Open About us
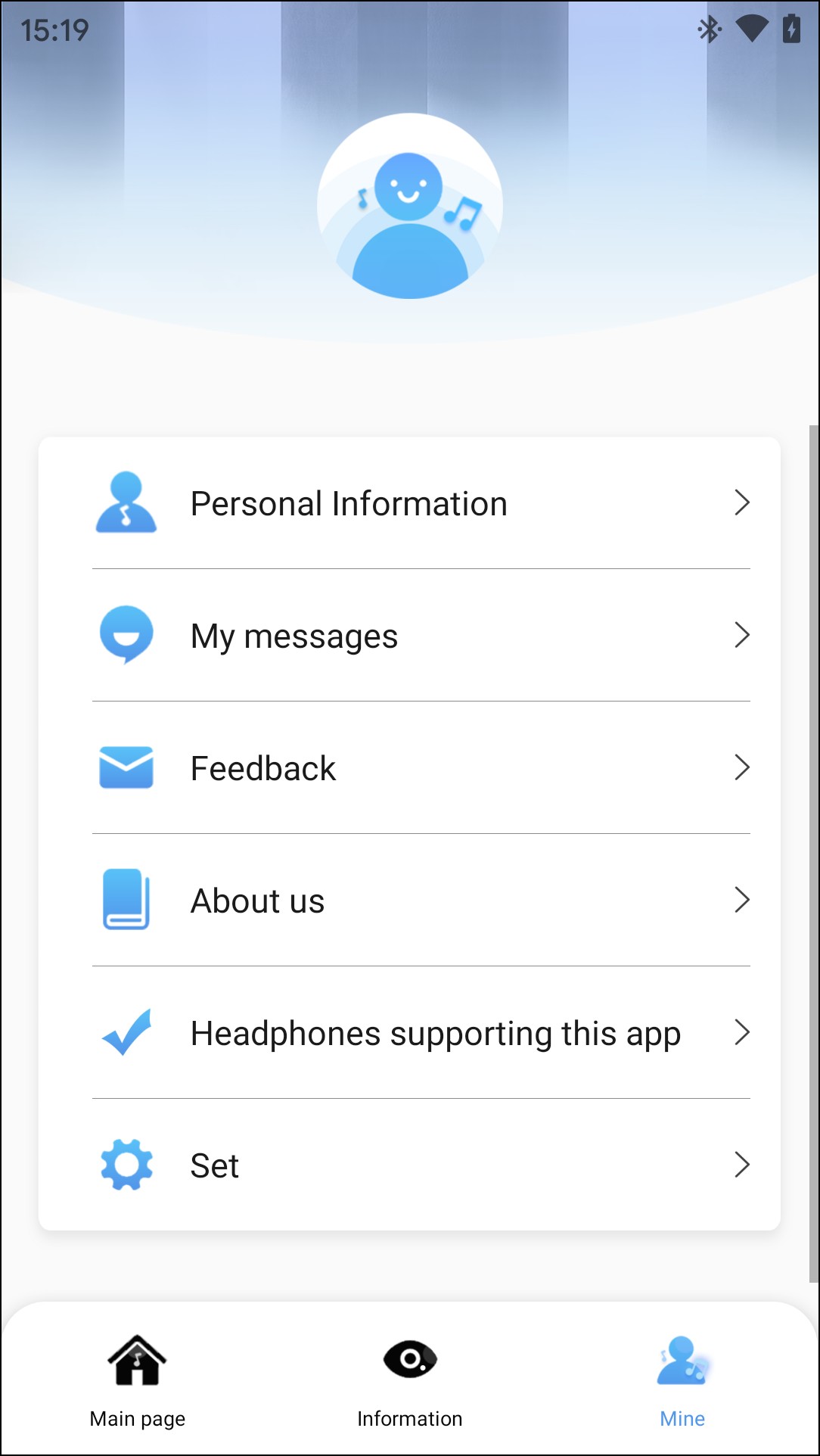 (x=408, y=901)
